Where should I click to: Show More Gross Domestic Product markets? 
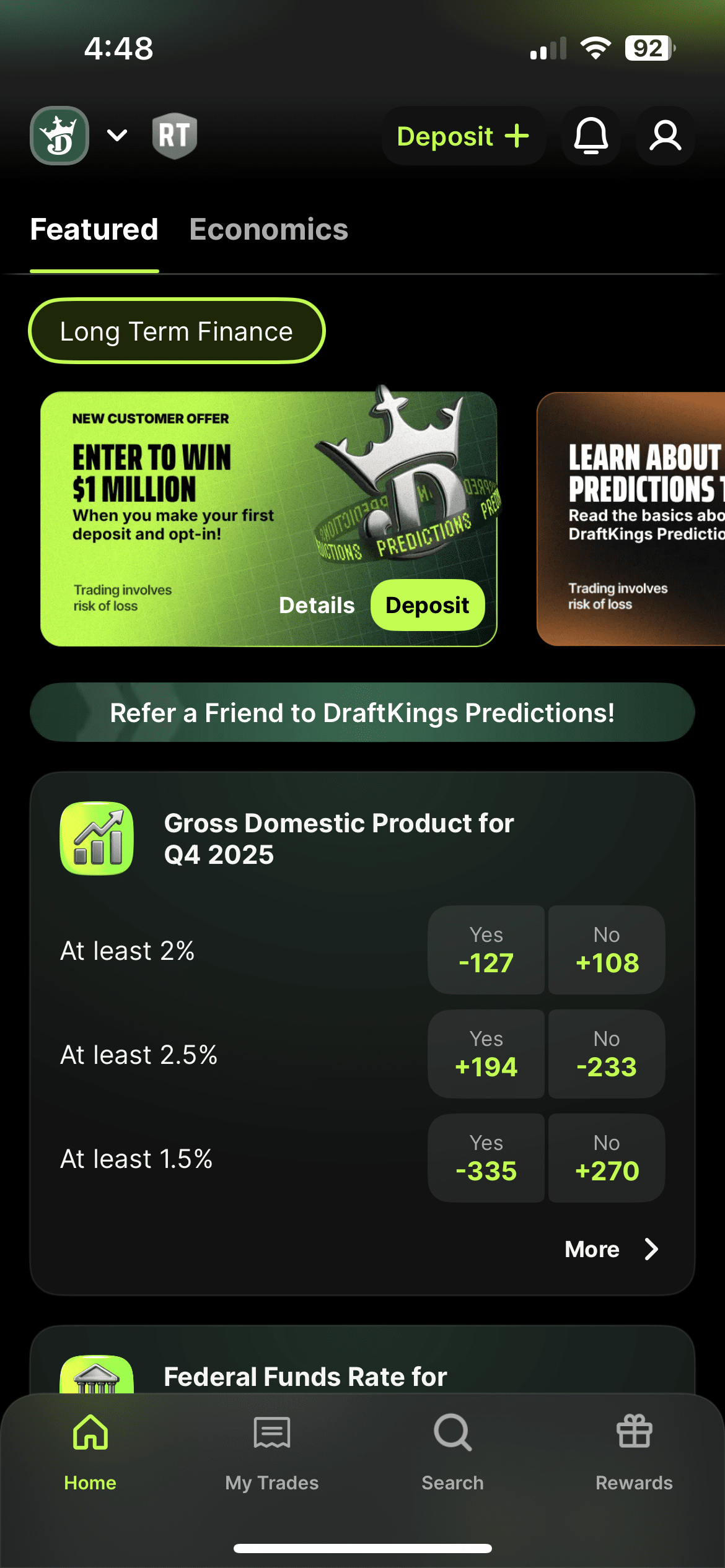pos(610,1249)
